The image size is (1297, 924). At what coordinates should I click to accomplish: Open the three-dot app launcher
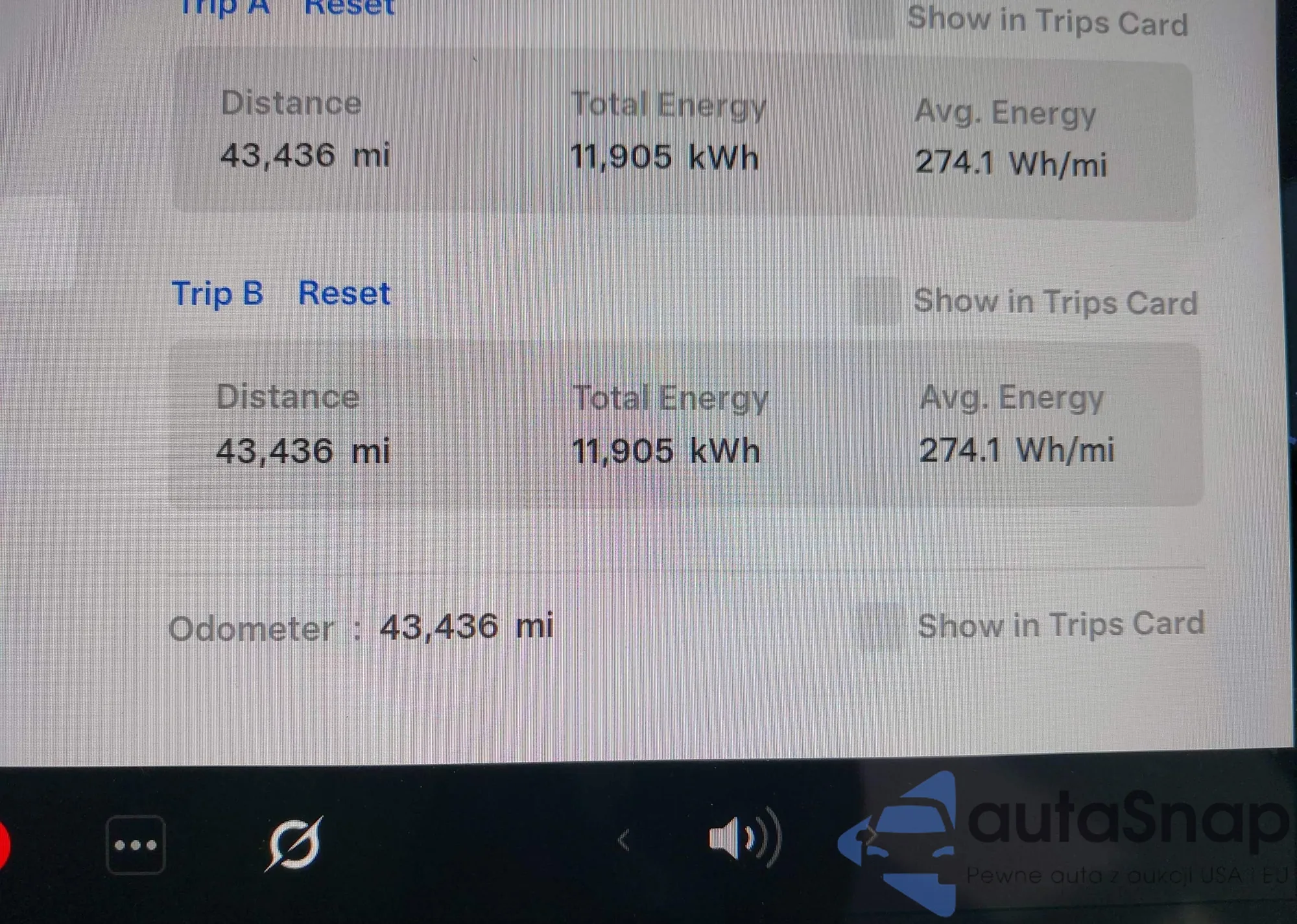tap(136, 845)
